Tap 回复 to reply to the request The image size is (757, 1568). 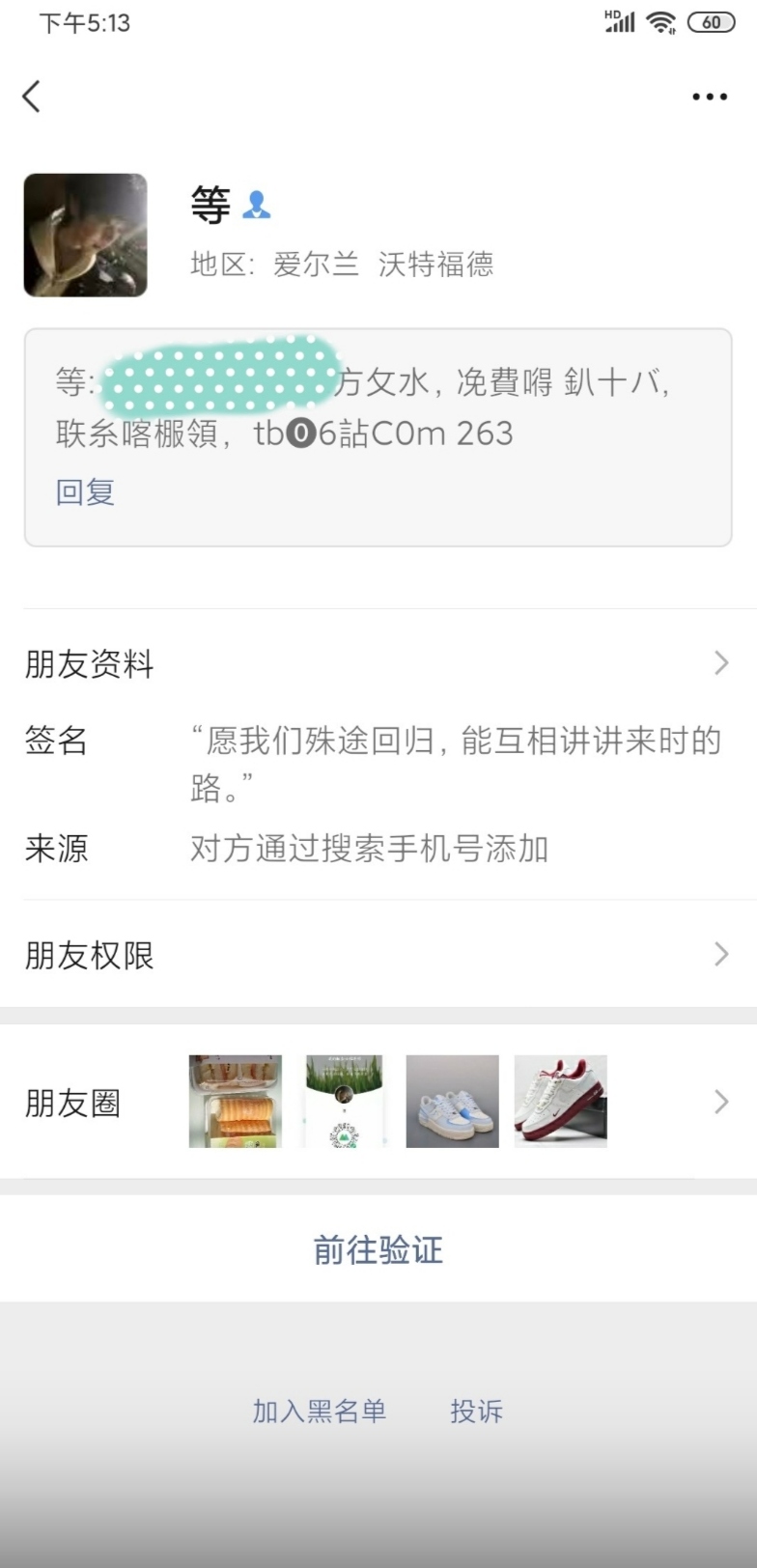coord(85,491)
